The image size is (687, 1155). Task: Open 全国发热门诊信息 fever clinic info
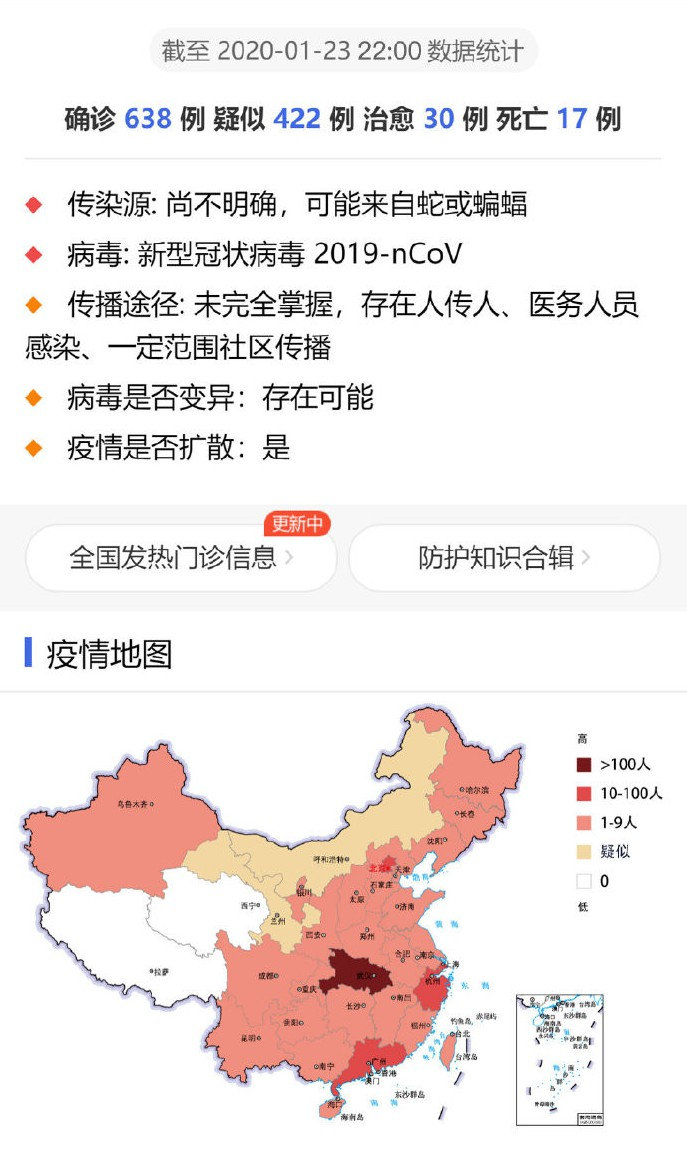[181, 558]
